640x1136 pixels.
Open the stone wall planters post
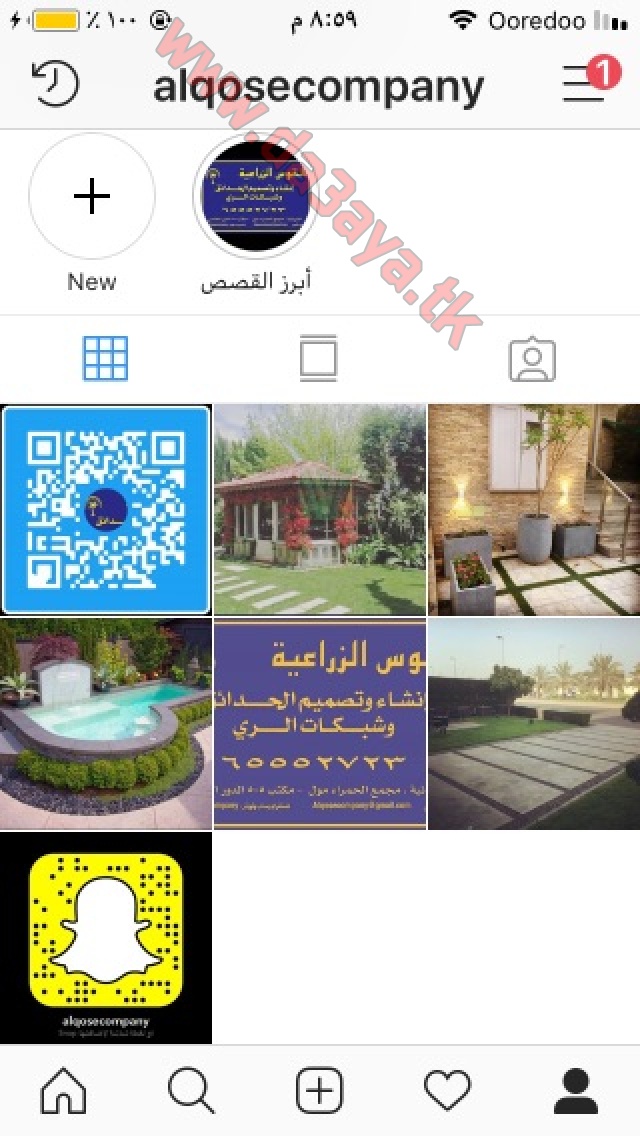534,510
